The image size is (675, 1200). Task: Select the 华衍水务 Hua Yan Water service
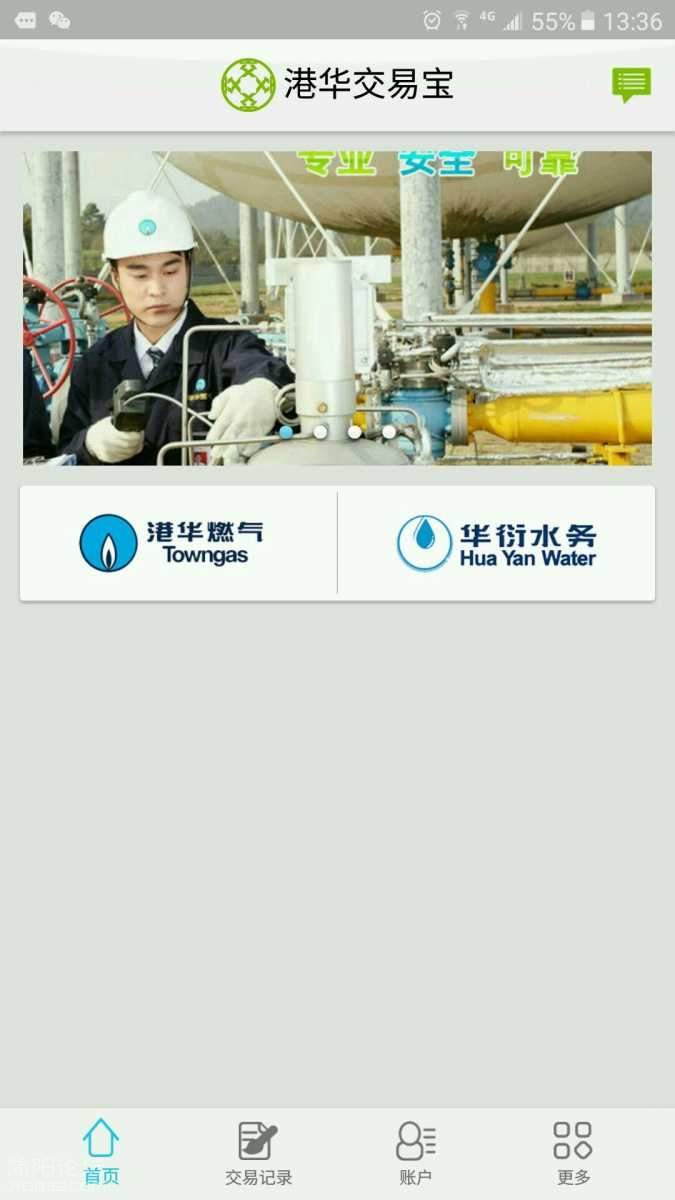pos(497,543)
